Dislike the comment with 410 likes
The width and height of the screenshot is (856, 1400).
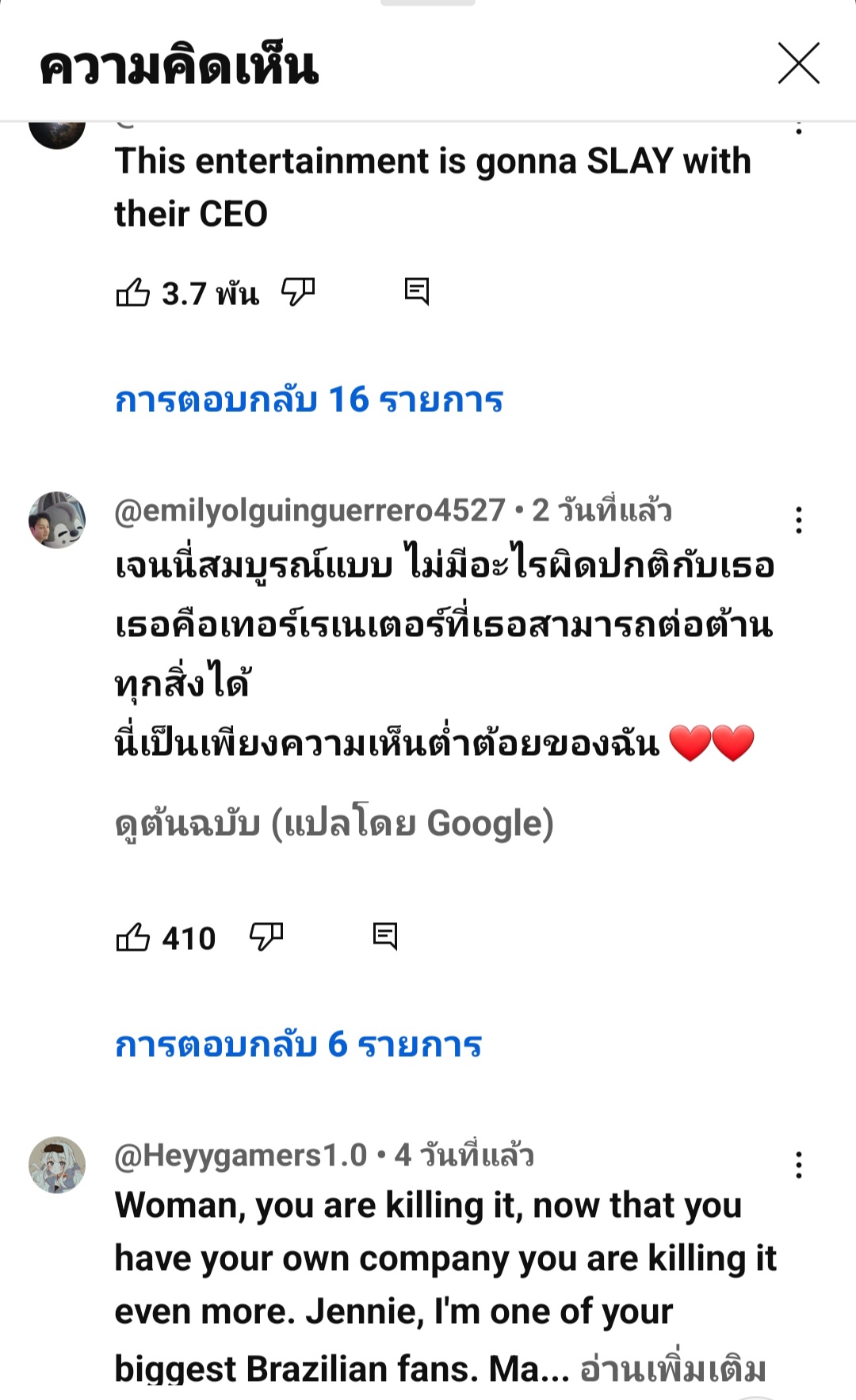[x=266, y=937]
